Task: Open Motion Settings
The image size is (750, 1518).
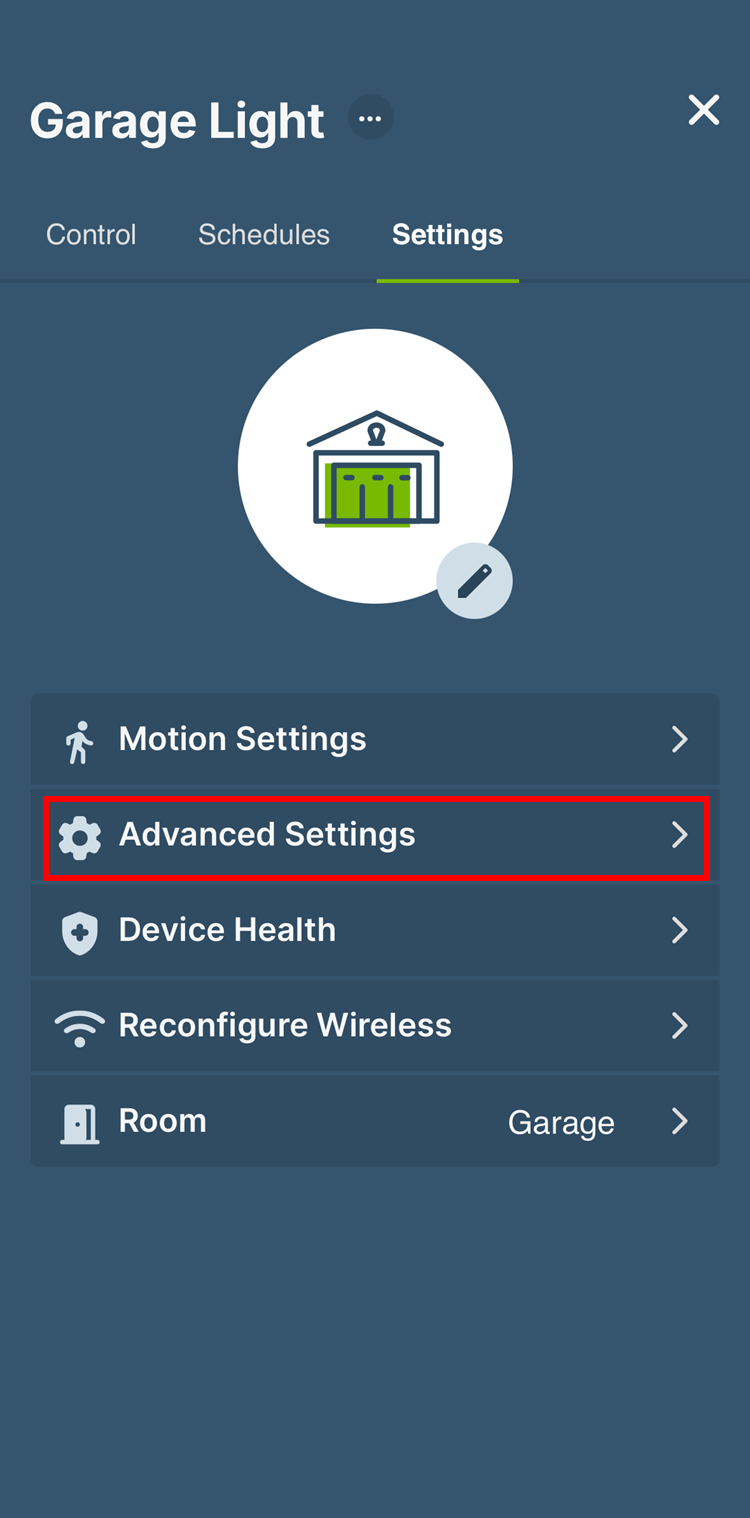Action: [x=375, y=739]
